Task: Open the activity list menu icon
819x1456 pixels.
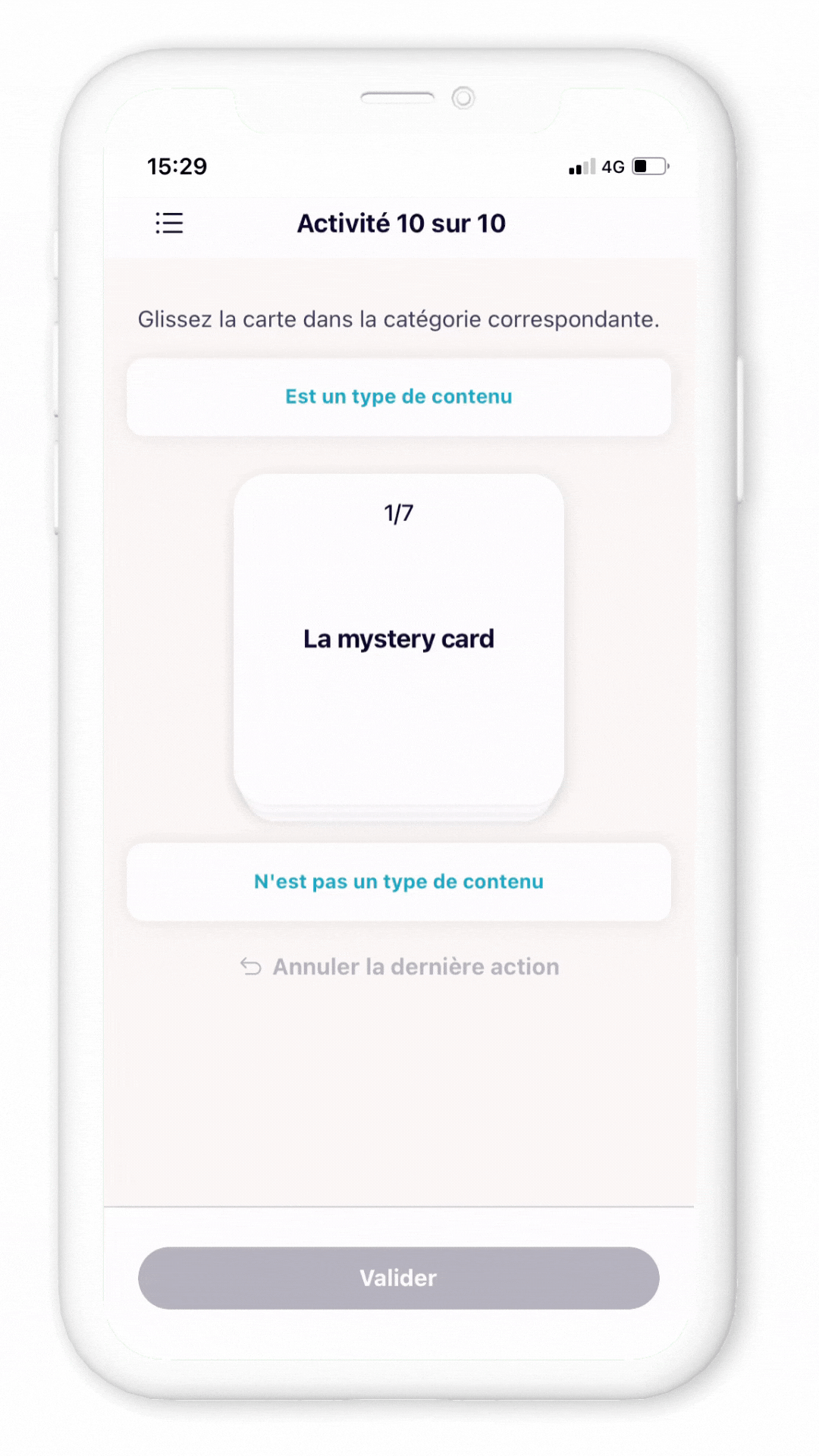Action: point(169,223)
